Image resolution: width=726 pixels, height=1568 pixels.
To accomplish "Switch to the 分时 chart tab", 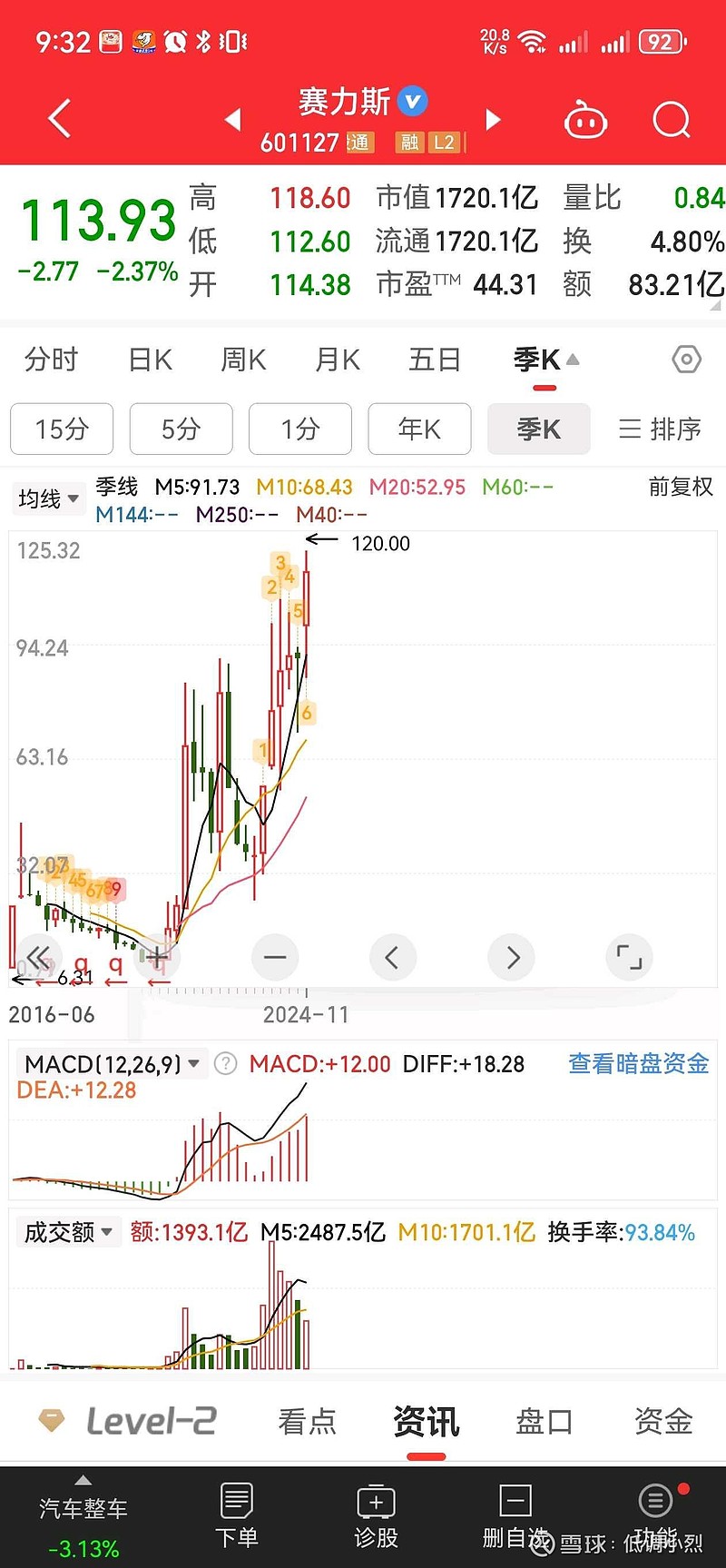I will point(52,360).
